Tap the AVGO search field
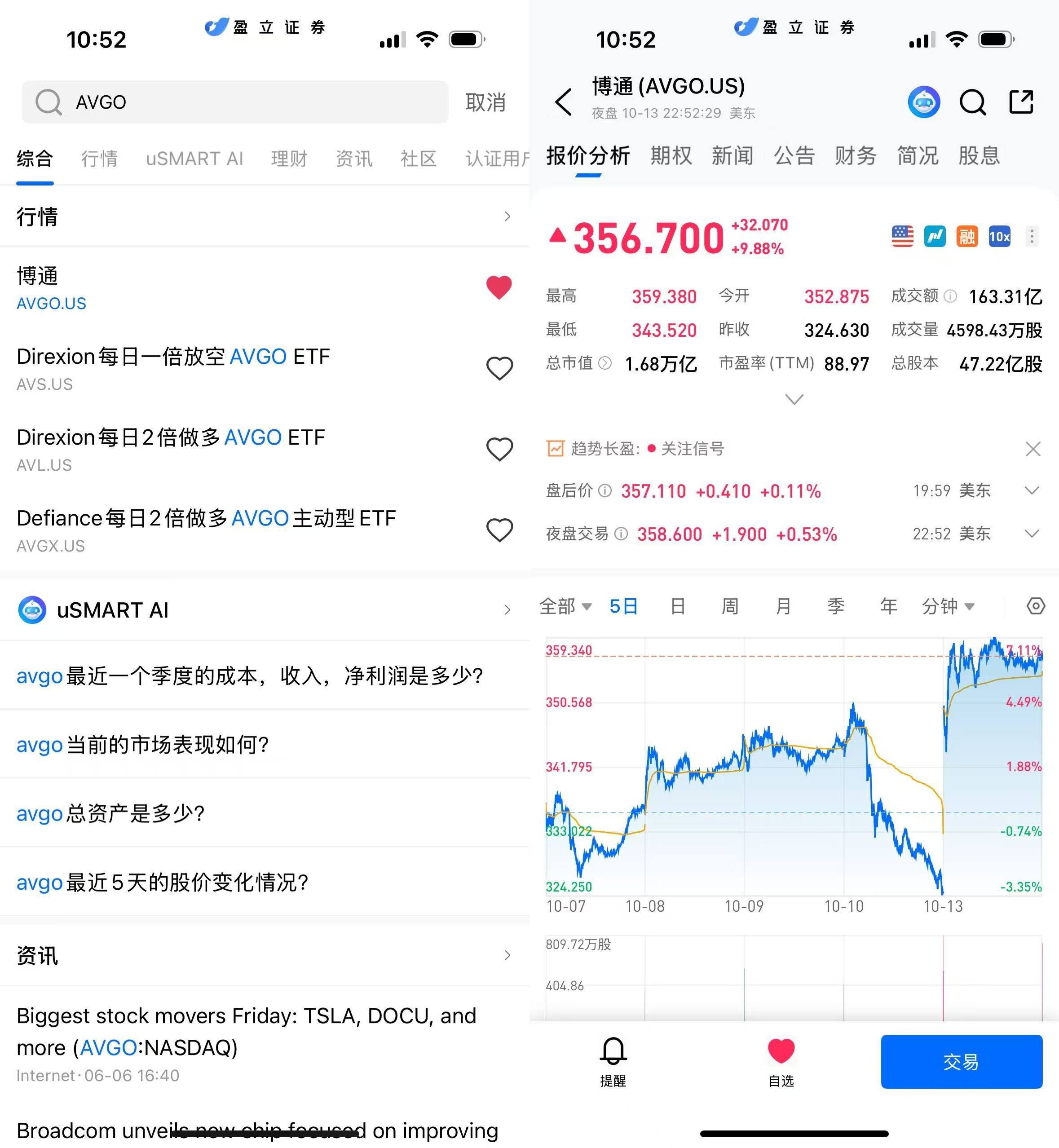 click(235, 102)
